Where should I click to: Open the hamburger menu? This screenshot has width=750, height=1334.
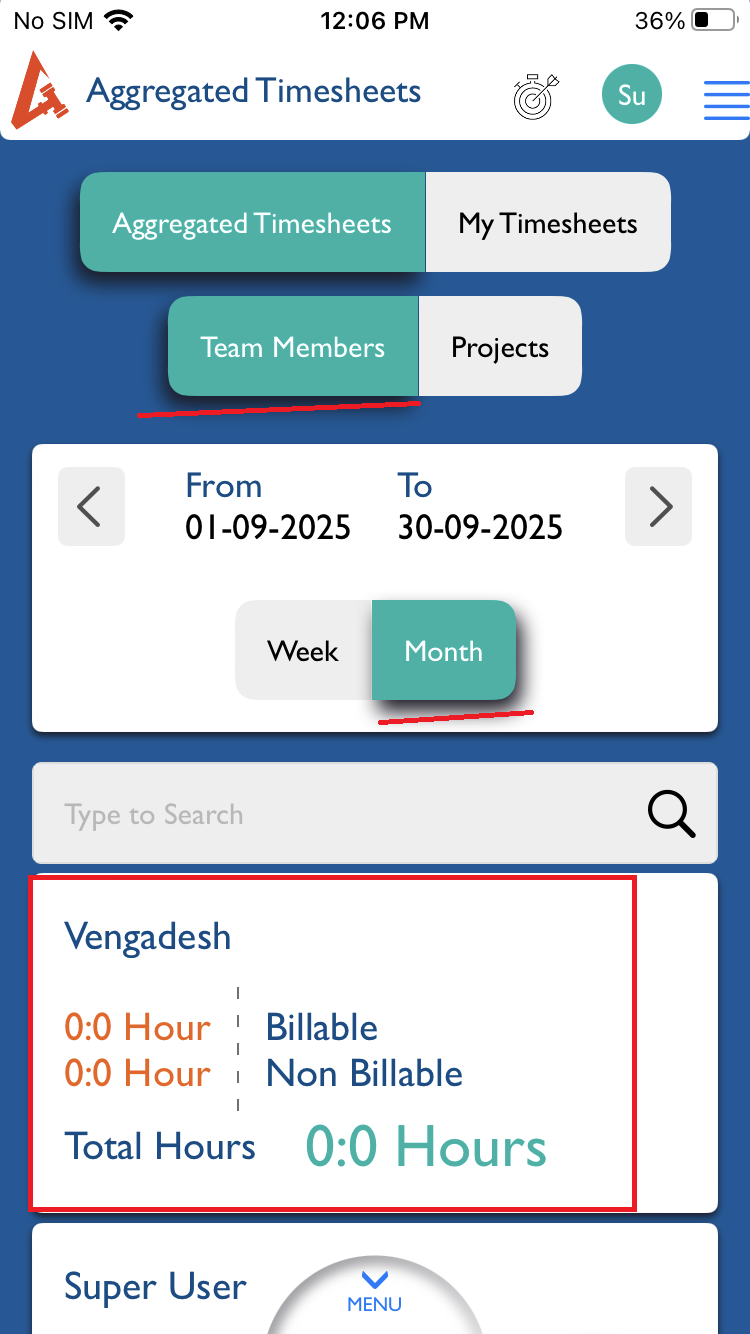click(726, 99)
